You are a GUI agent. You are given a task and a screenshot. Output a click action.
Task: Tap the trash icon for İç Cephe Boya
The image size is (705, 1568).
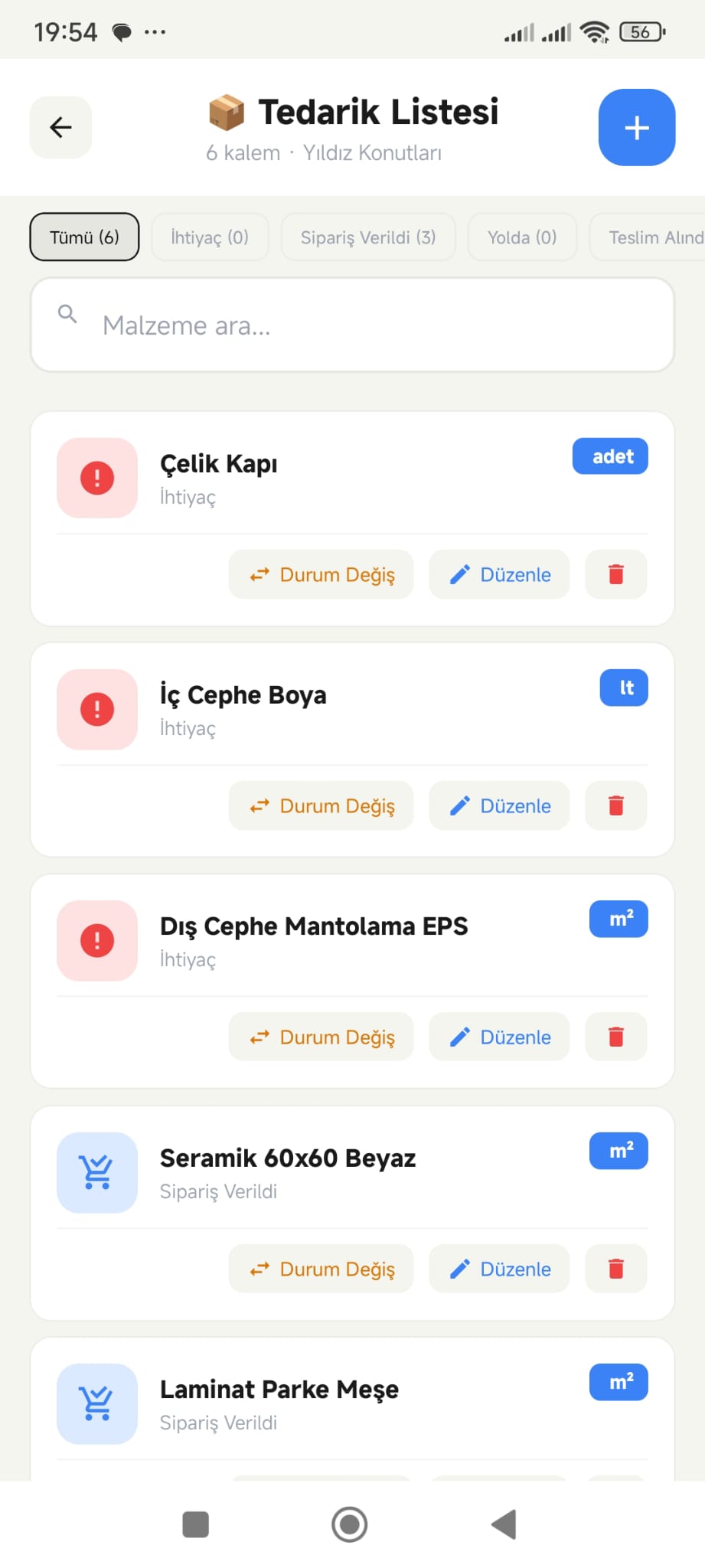(x=615, y=805)
